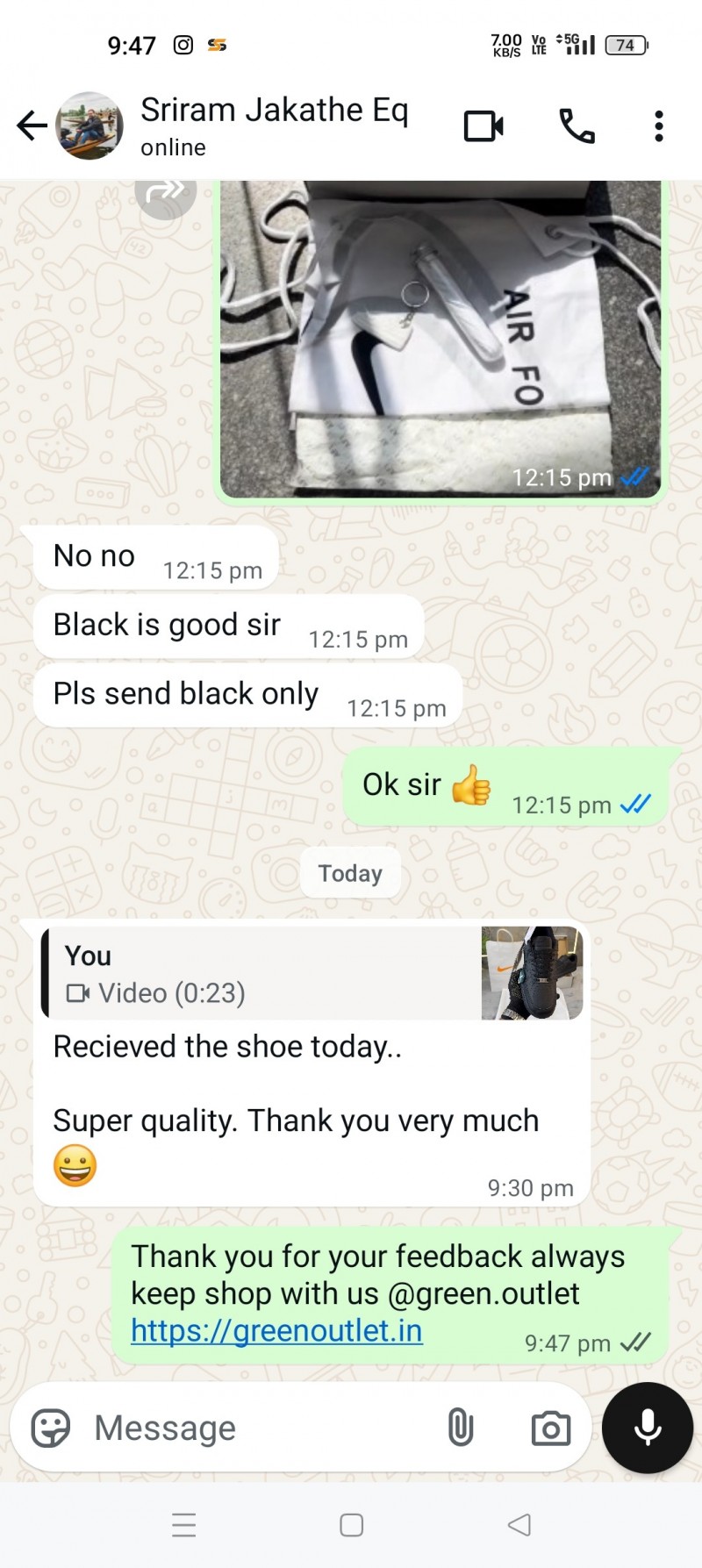Open the greenoutlet.in link
This screenshot has height=1568, width=702.
click(x=276, y=1331)
